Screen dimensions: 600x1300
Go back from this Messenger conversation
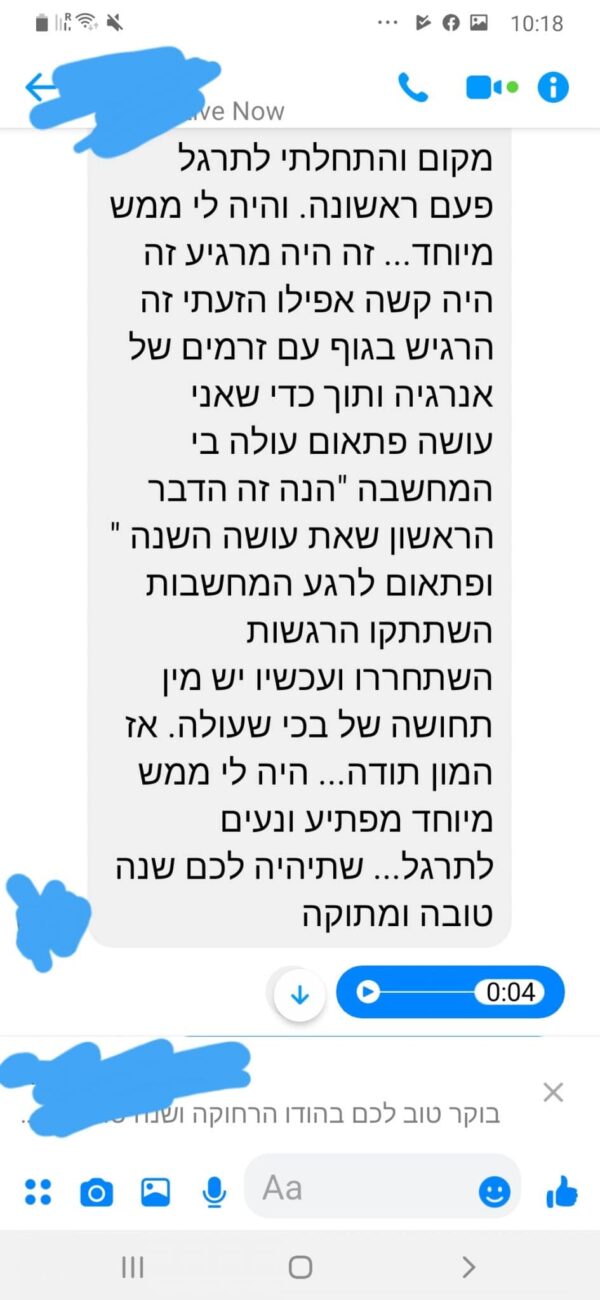point(41,87)
